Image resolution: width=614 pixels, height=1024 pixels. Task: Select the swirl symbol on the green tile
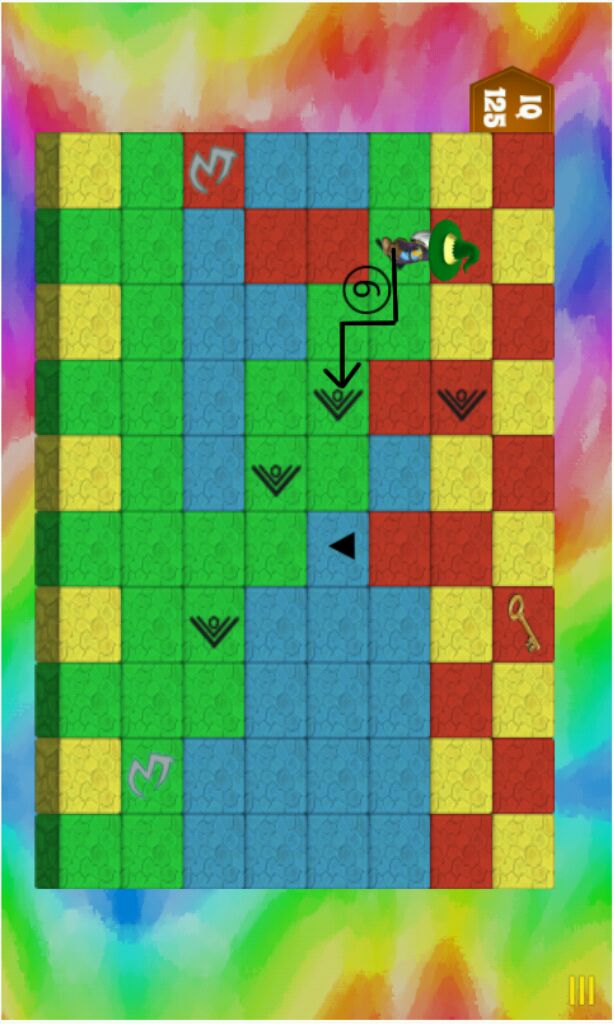[x=151, y=774]
